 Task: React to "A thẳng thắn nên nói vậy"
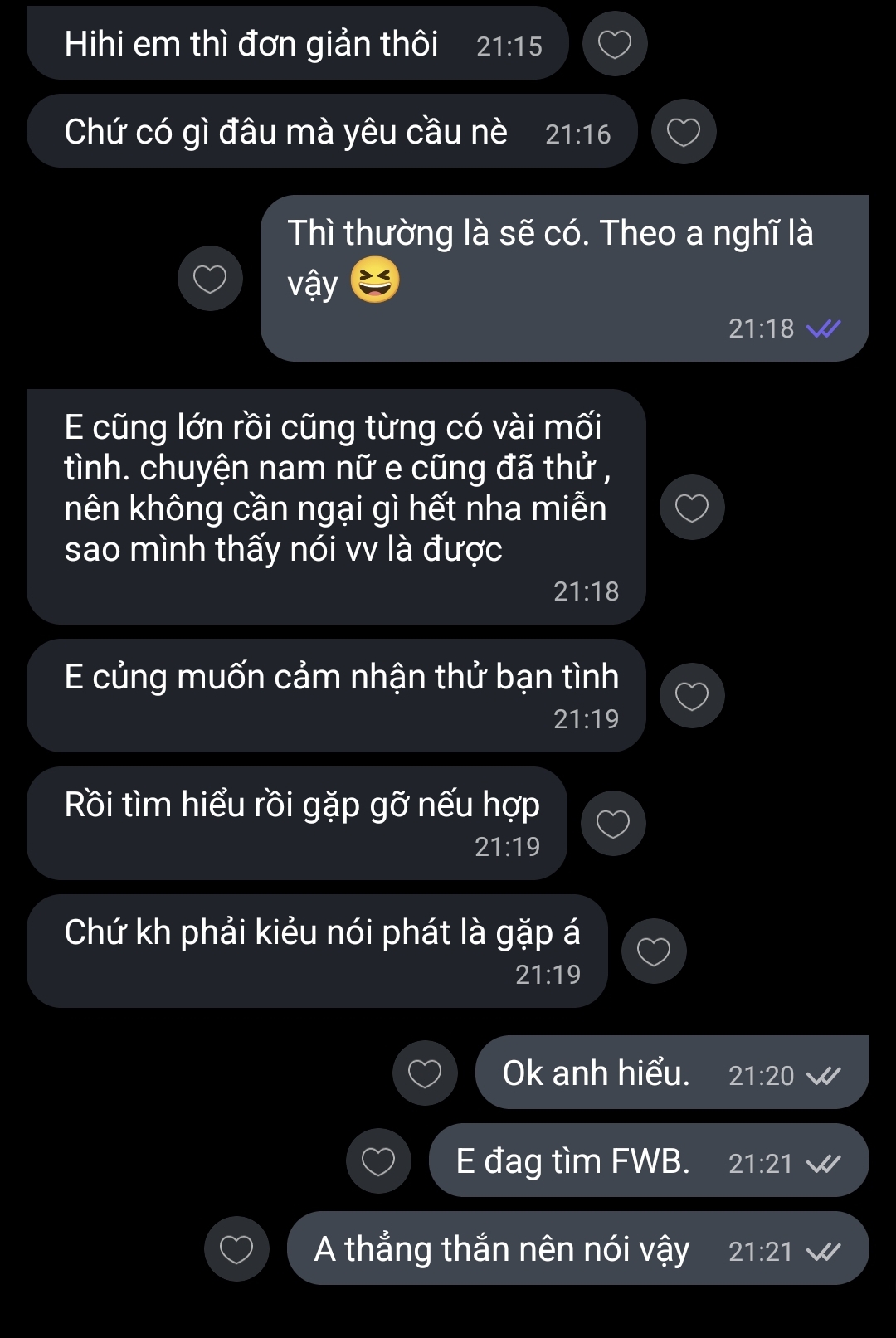(236, 1249)
